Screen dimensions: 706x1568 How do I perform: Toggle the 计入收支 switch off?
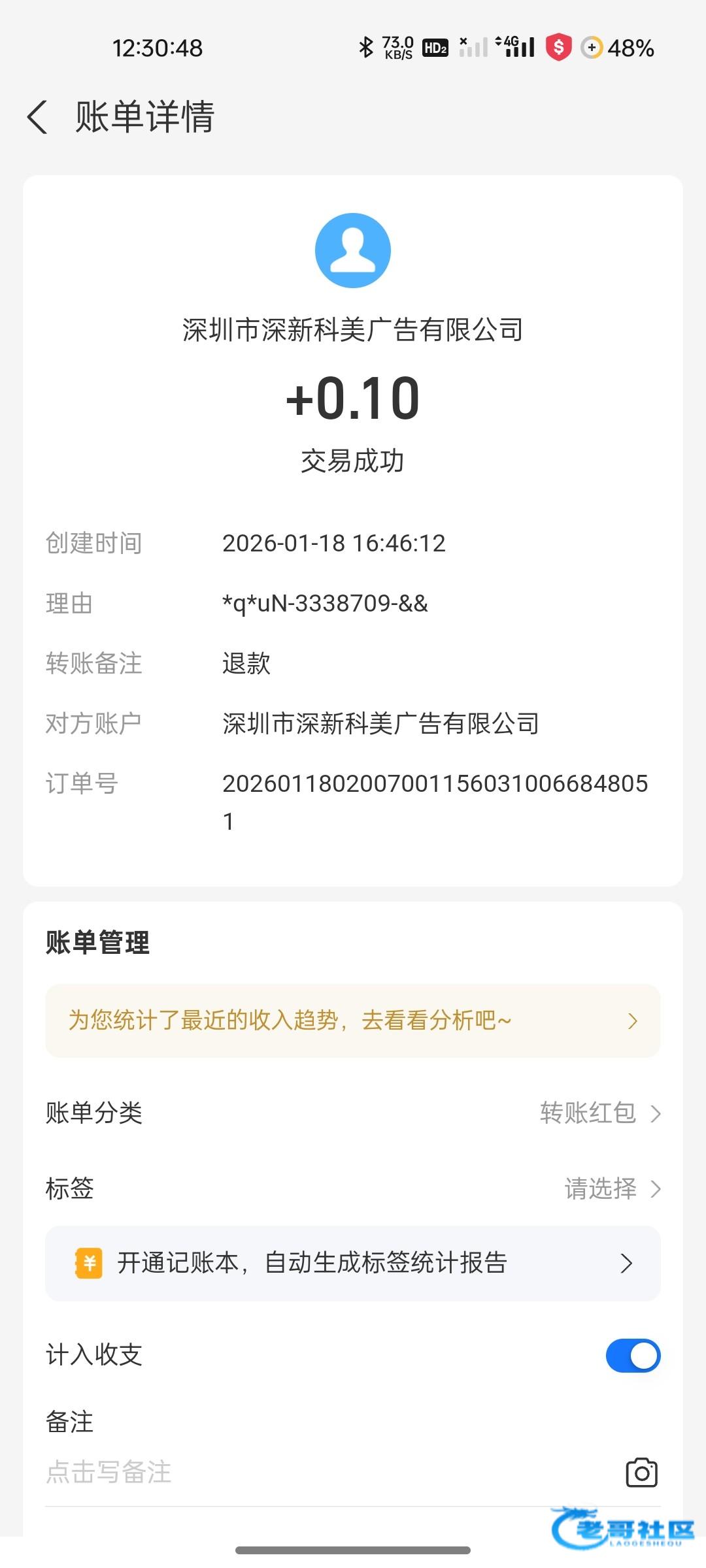(x=633, y=1356)
